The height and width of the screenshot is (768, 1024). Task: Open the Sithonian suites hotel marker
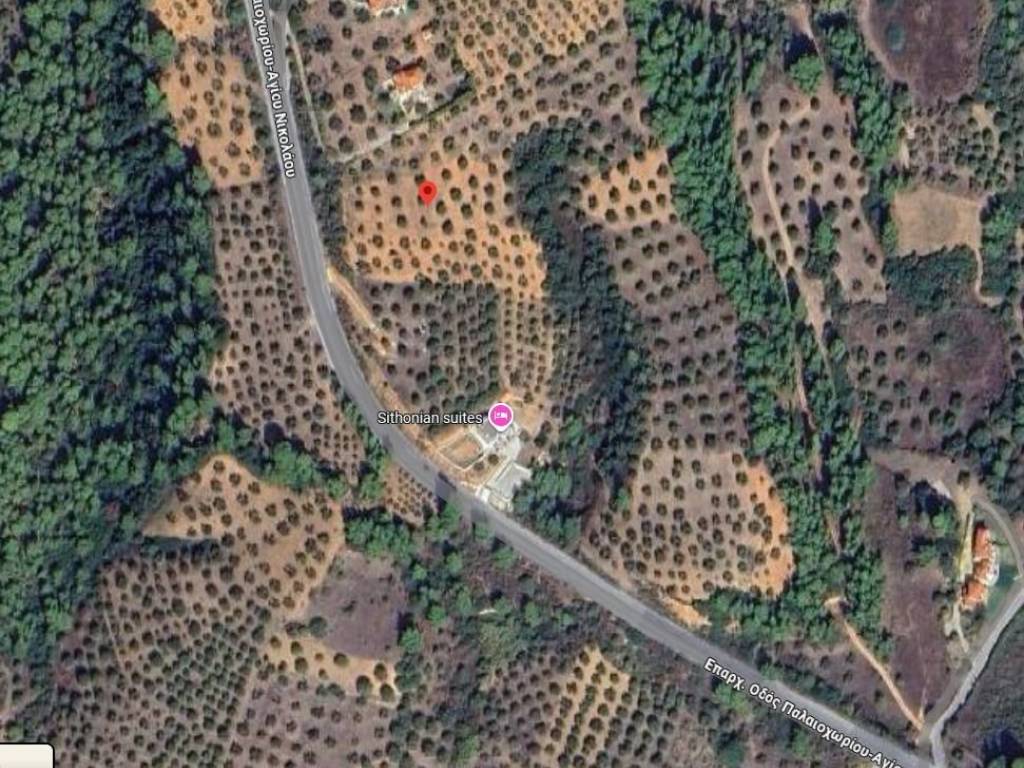(x=501, y=416)
